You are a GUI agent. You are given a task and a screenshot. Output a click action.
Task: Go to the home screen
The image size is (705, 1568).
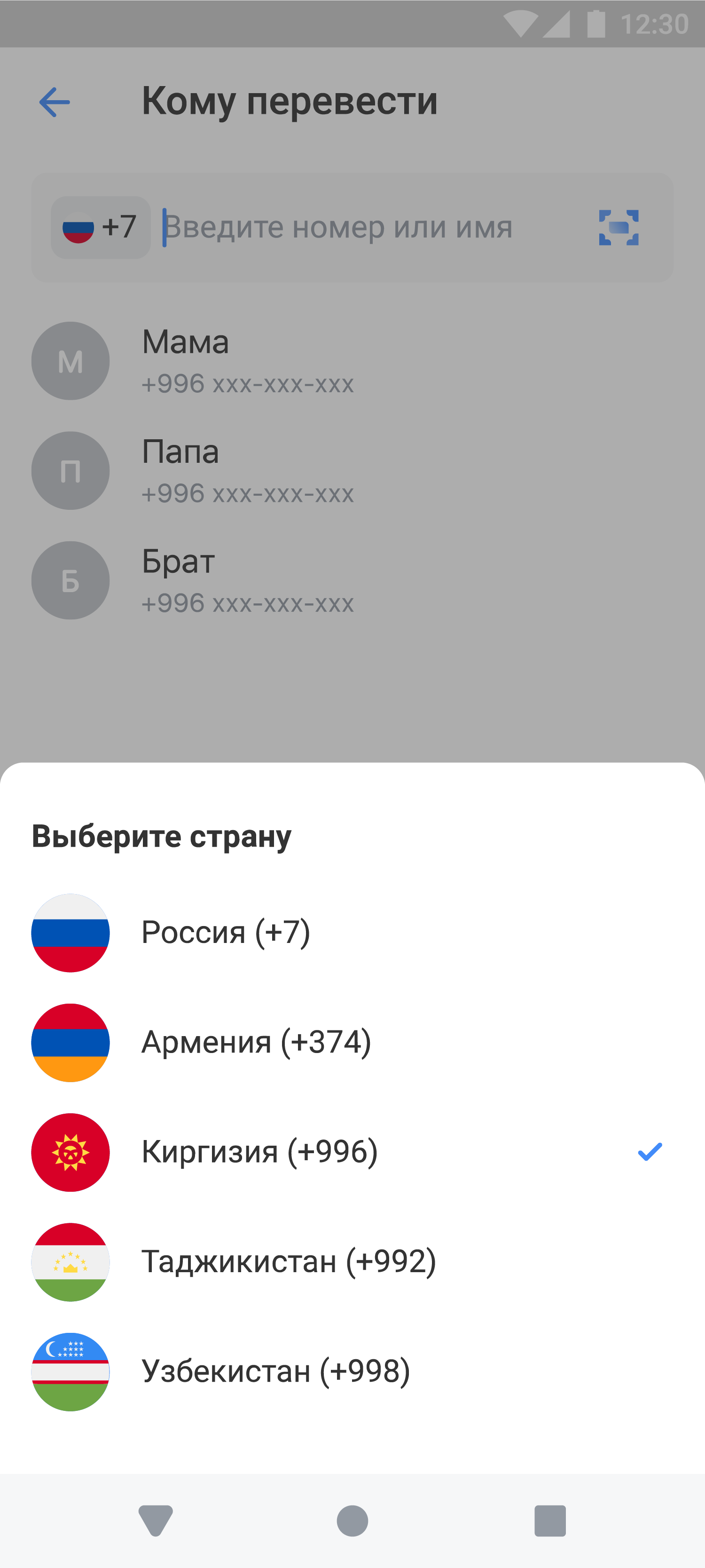point(352,1520)
